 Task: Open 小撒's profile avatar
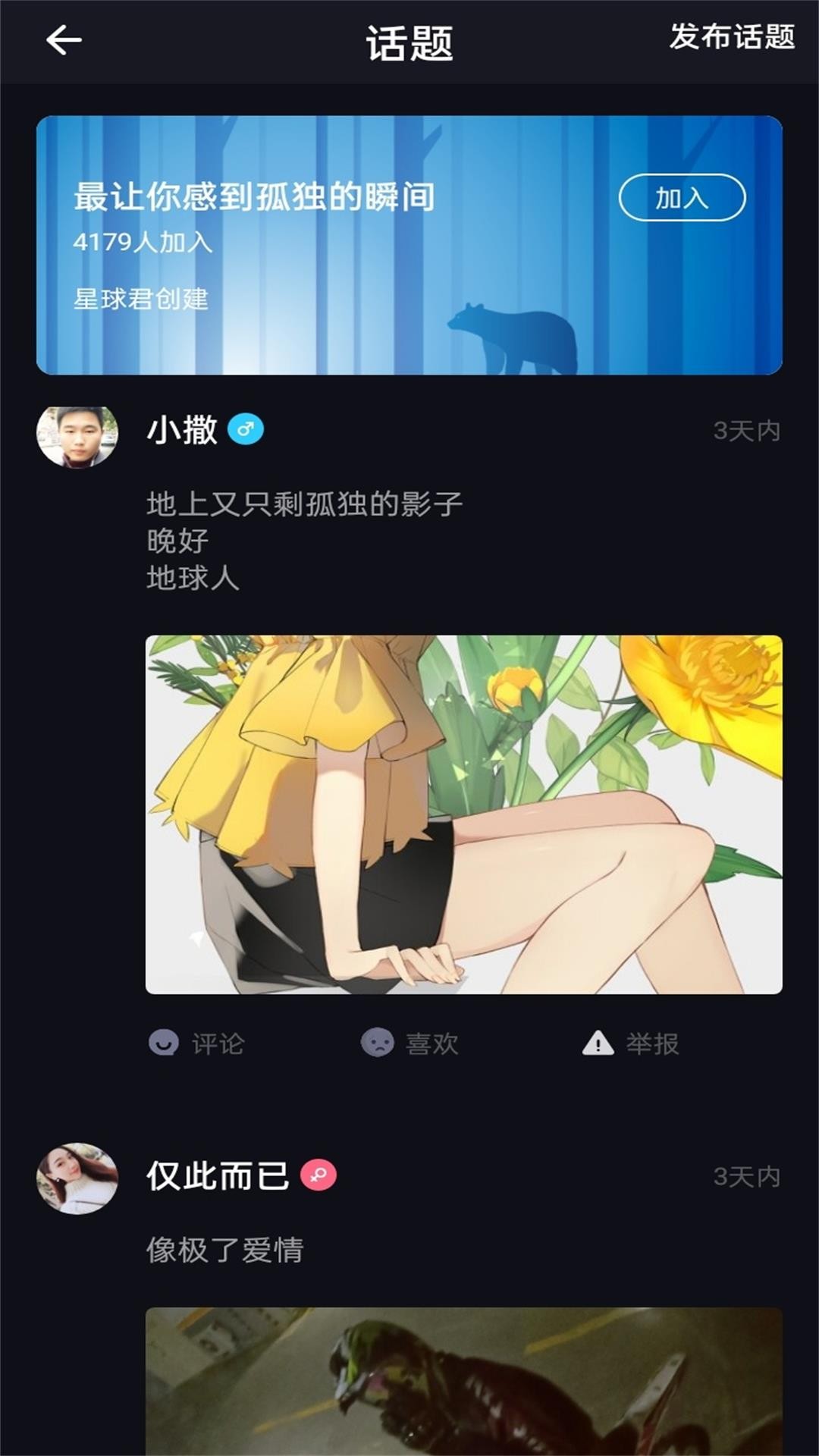[77, 436]
